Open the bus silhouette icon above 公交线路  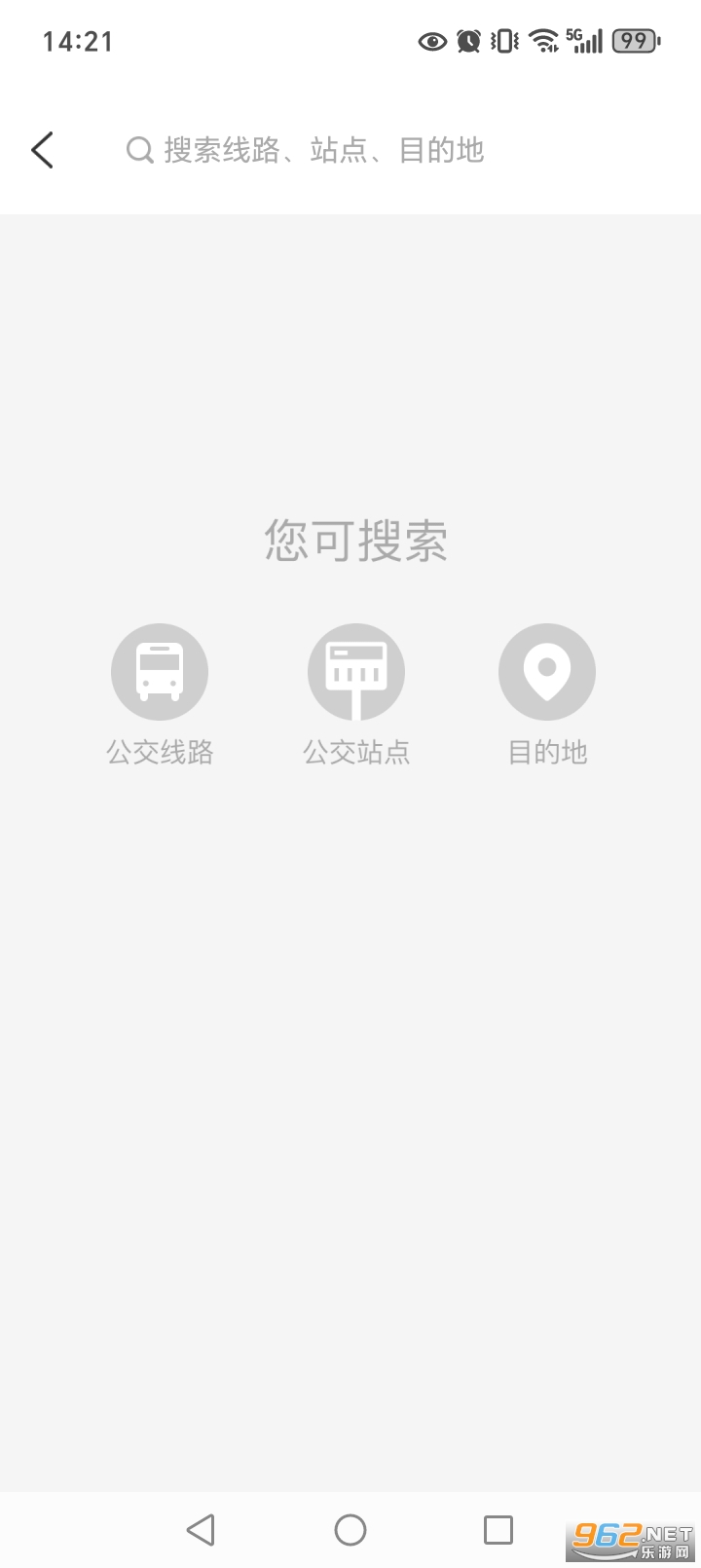pos(160,671)
